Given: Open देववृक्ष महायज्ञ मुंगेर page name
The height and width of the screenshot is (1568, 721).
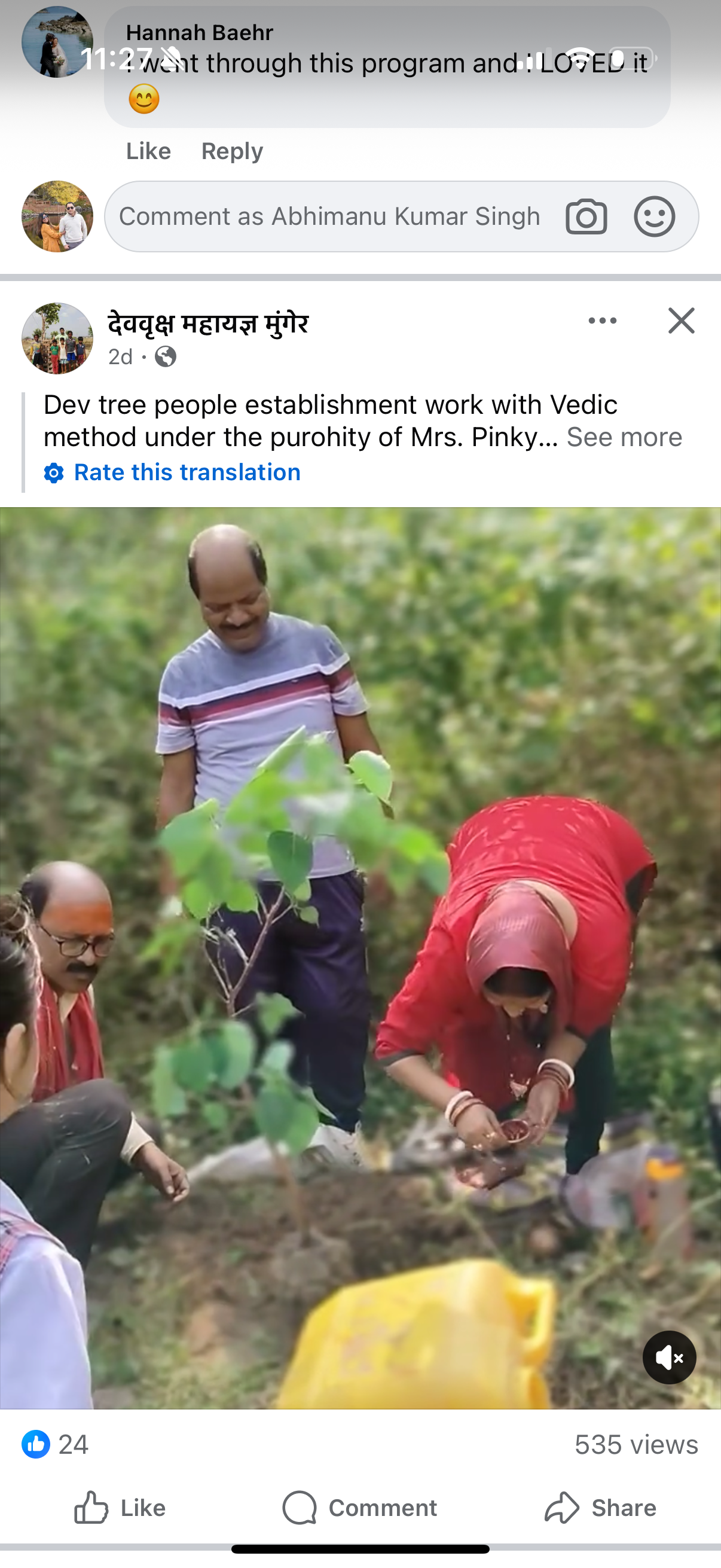Looking at the screenshot, I should (207, 323).
